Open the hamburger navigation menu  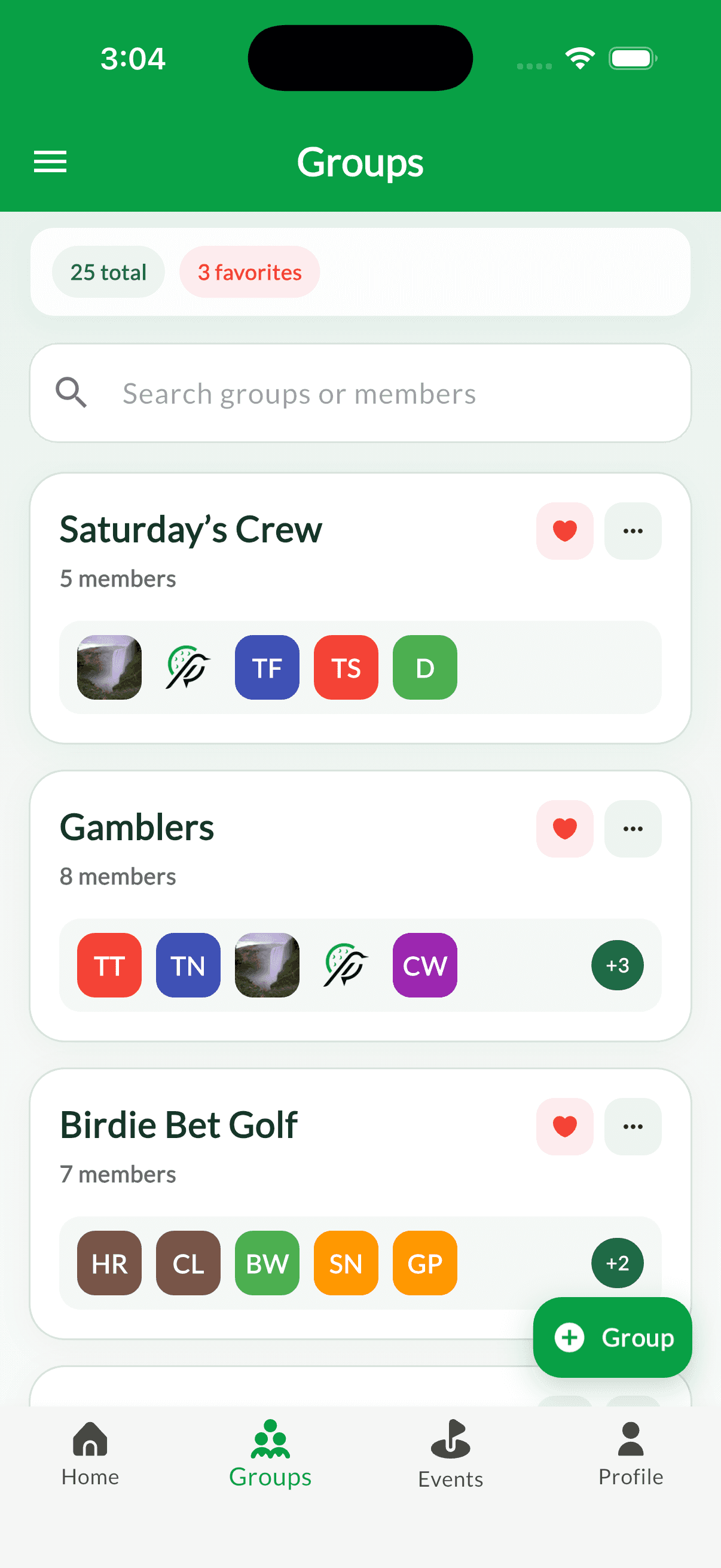click(50, 161)
